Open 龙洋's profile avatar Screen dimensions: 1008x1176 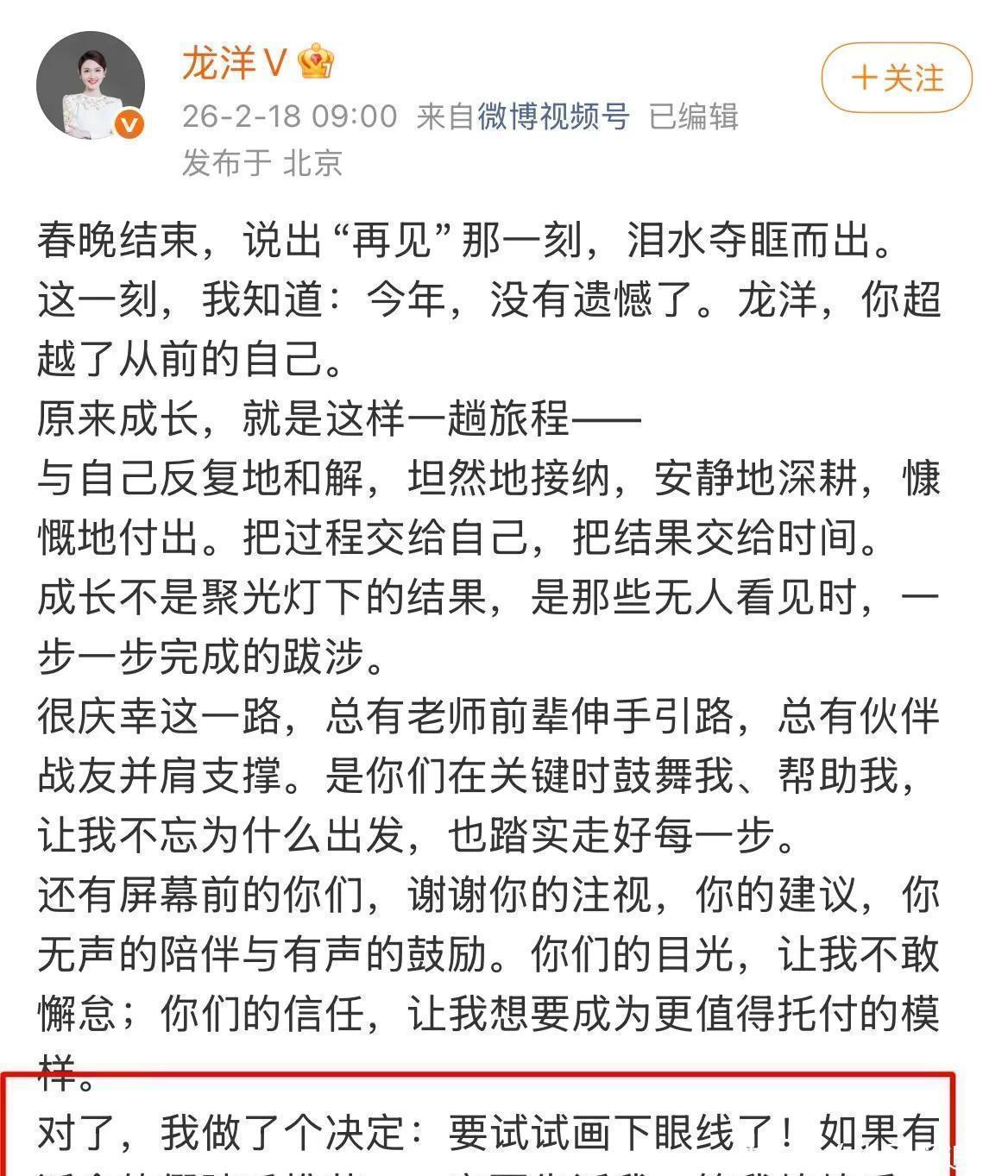pyautogui.click(x=90, y=85)
